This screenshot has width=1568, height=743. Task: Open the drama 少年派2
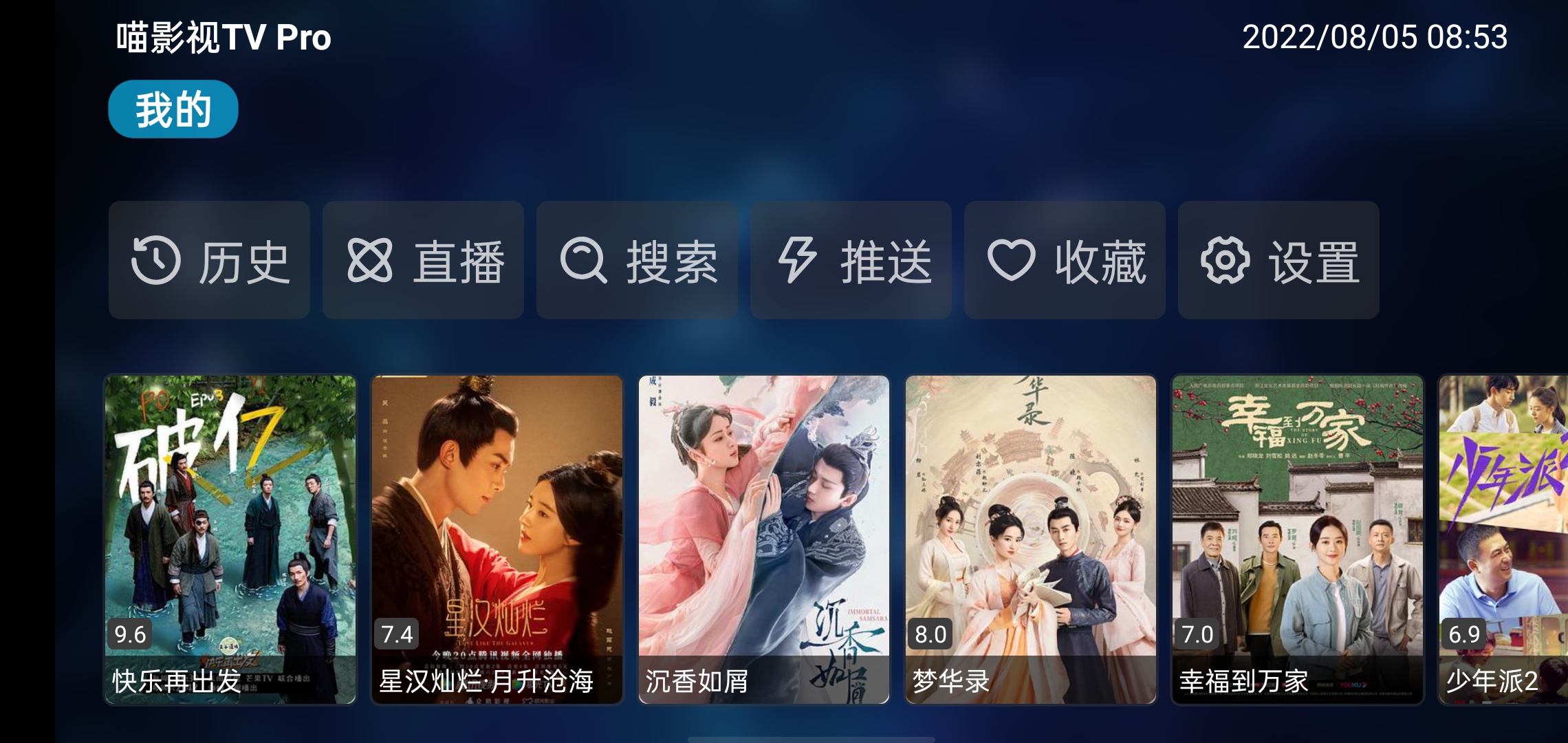tap(1503, 539)
